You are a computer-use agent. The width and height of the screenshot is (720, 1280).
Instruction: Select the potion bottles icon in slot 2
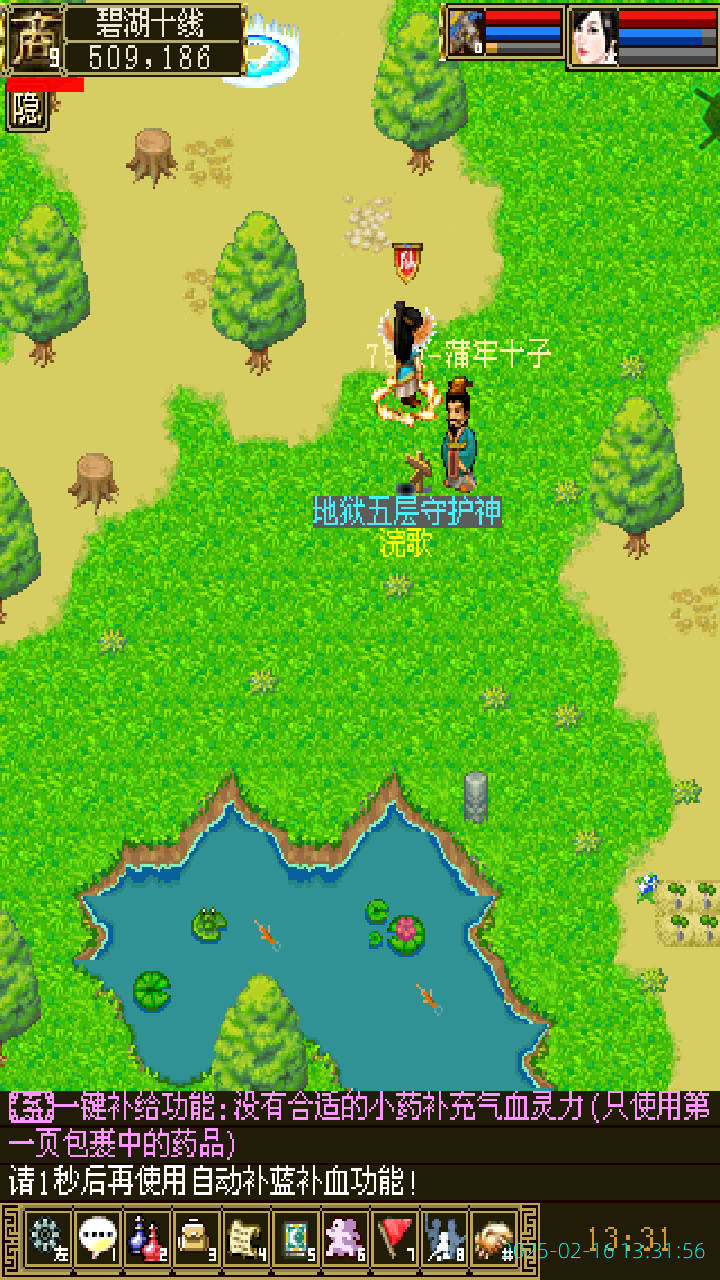(147, 1237)
